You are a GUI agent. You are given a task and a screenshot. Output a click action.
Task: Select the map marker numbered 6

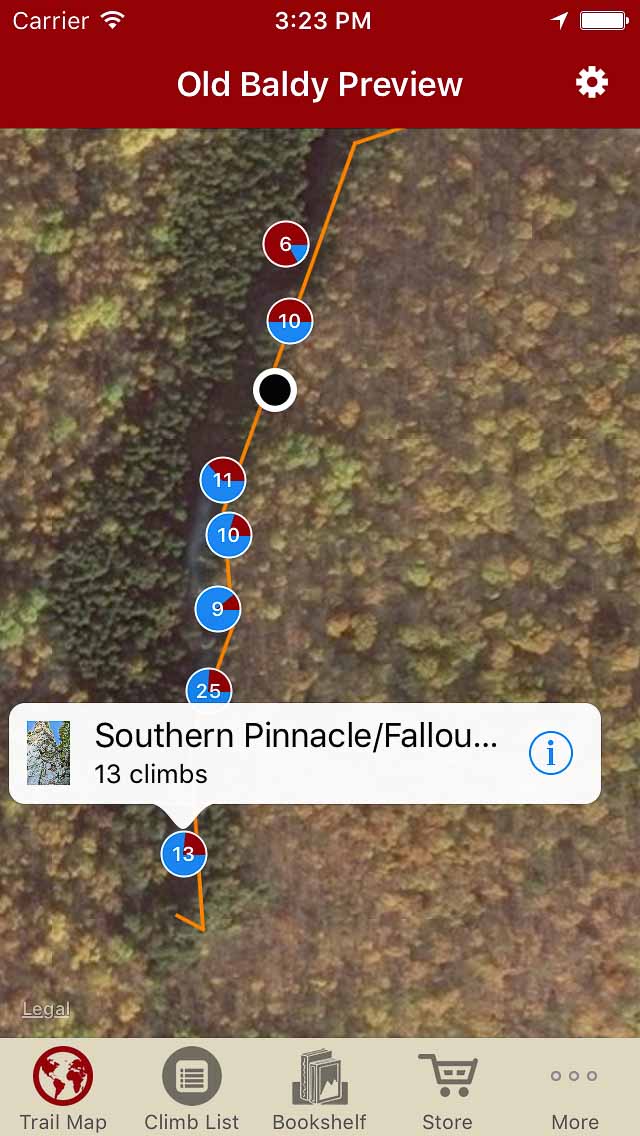[x=286, y=244]
